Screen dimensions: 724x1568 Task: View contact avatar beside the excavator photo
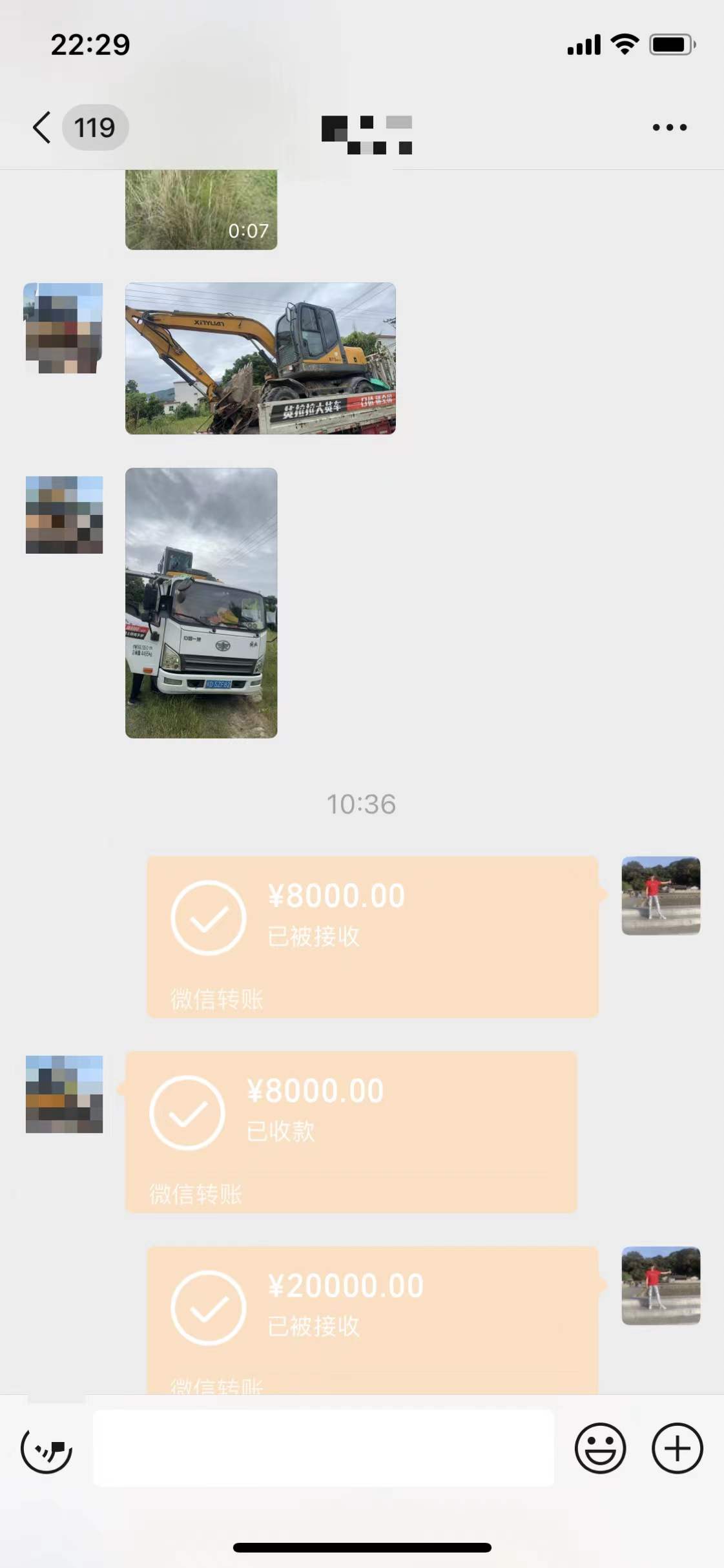point(64,328)
